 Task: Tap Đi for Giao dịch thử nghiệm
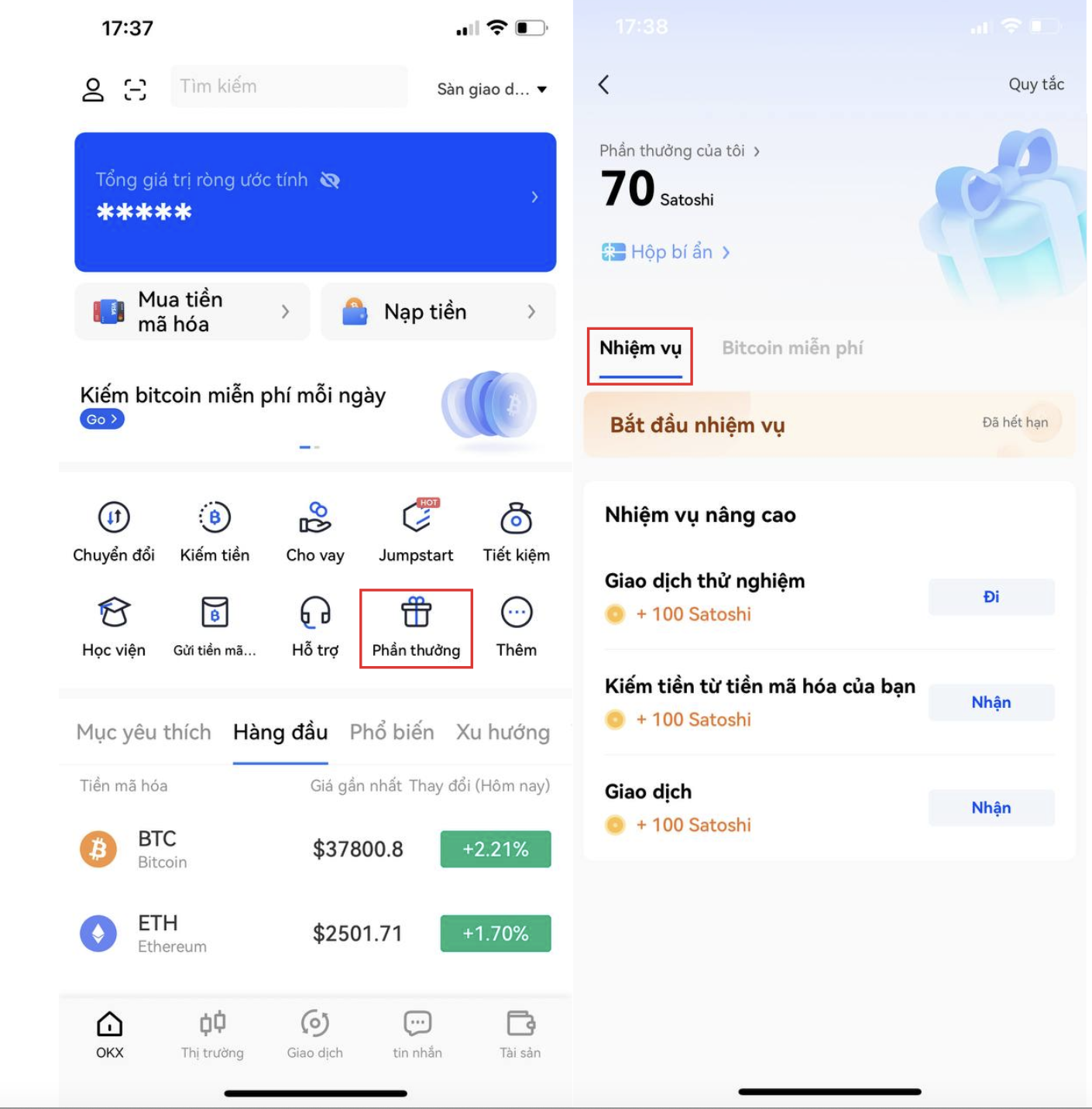coord(991,596)
